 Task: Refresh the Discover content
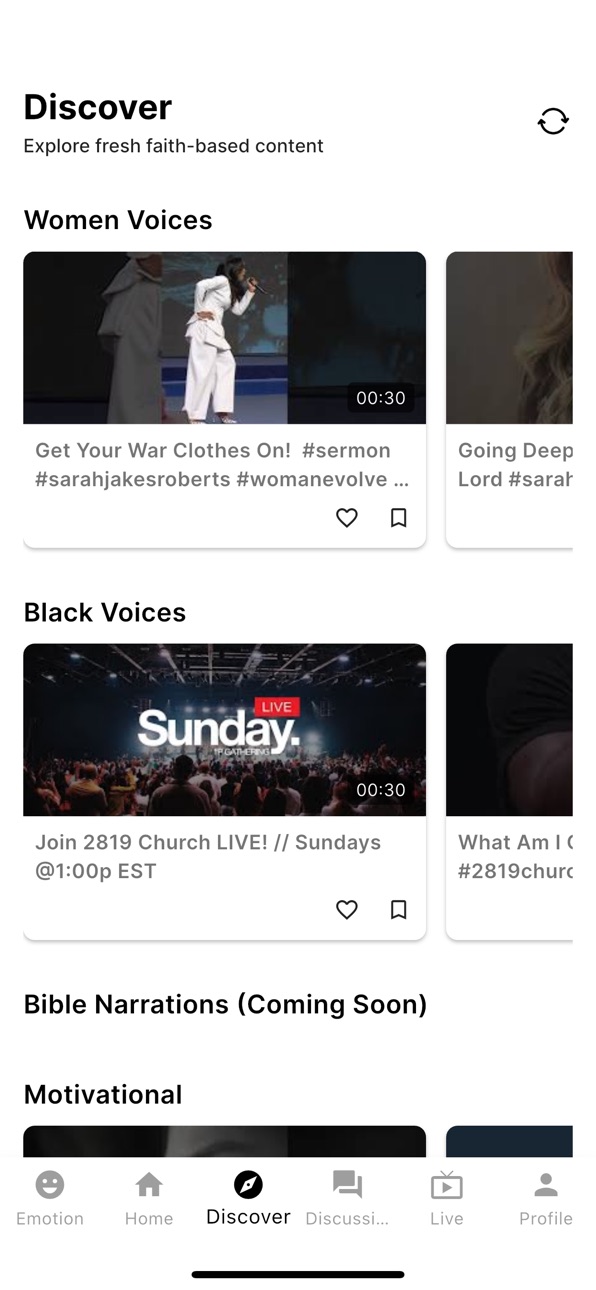pyautogui.click(x=553, y=121)
